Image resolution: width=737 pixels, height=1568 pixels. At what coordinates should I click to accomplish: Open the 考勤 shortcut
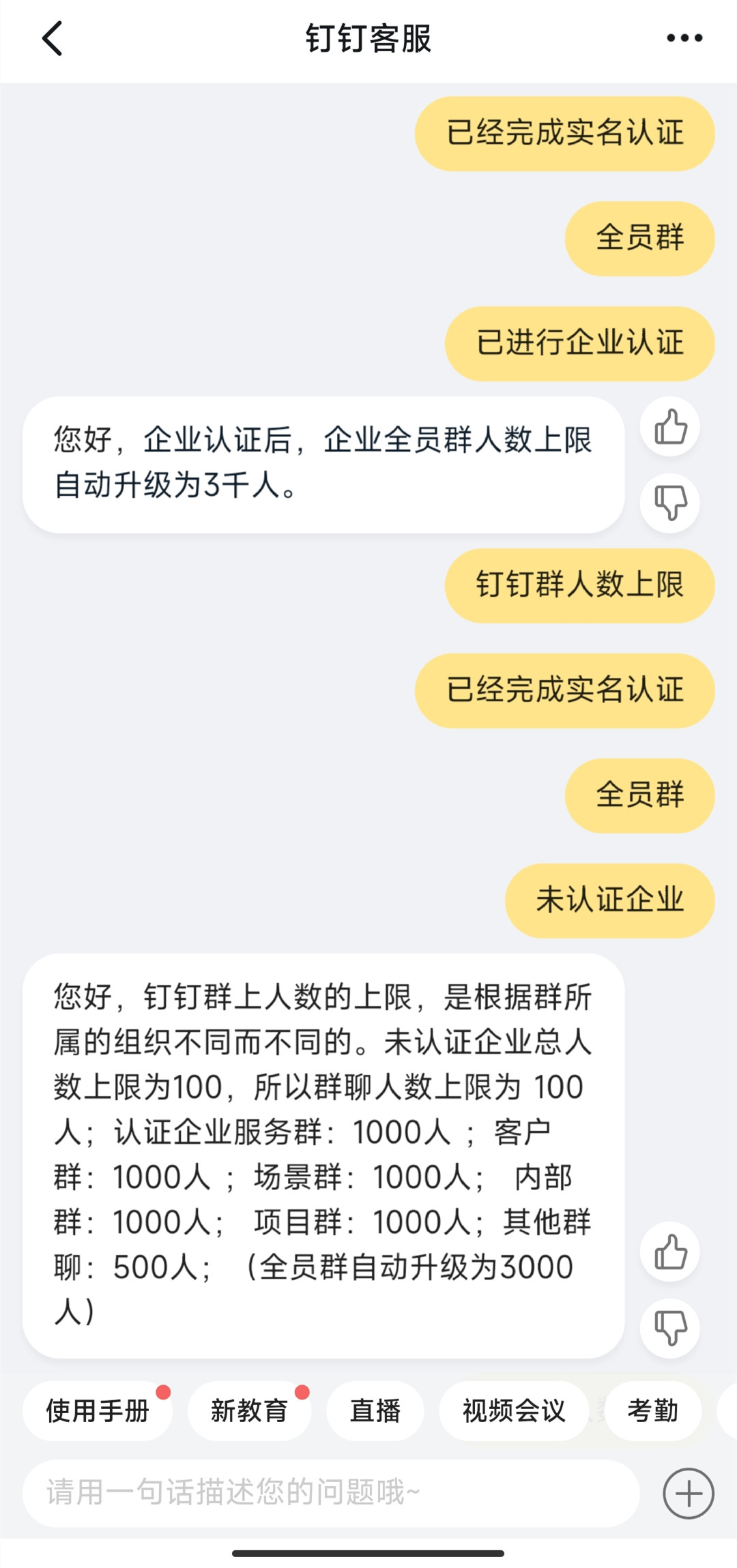[x=652, y=1410]
